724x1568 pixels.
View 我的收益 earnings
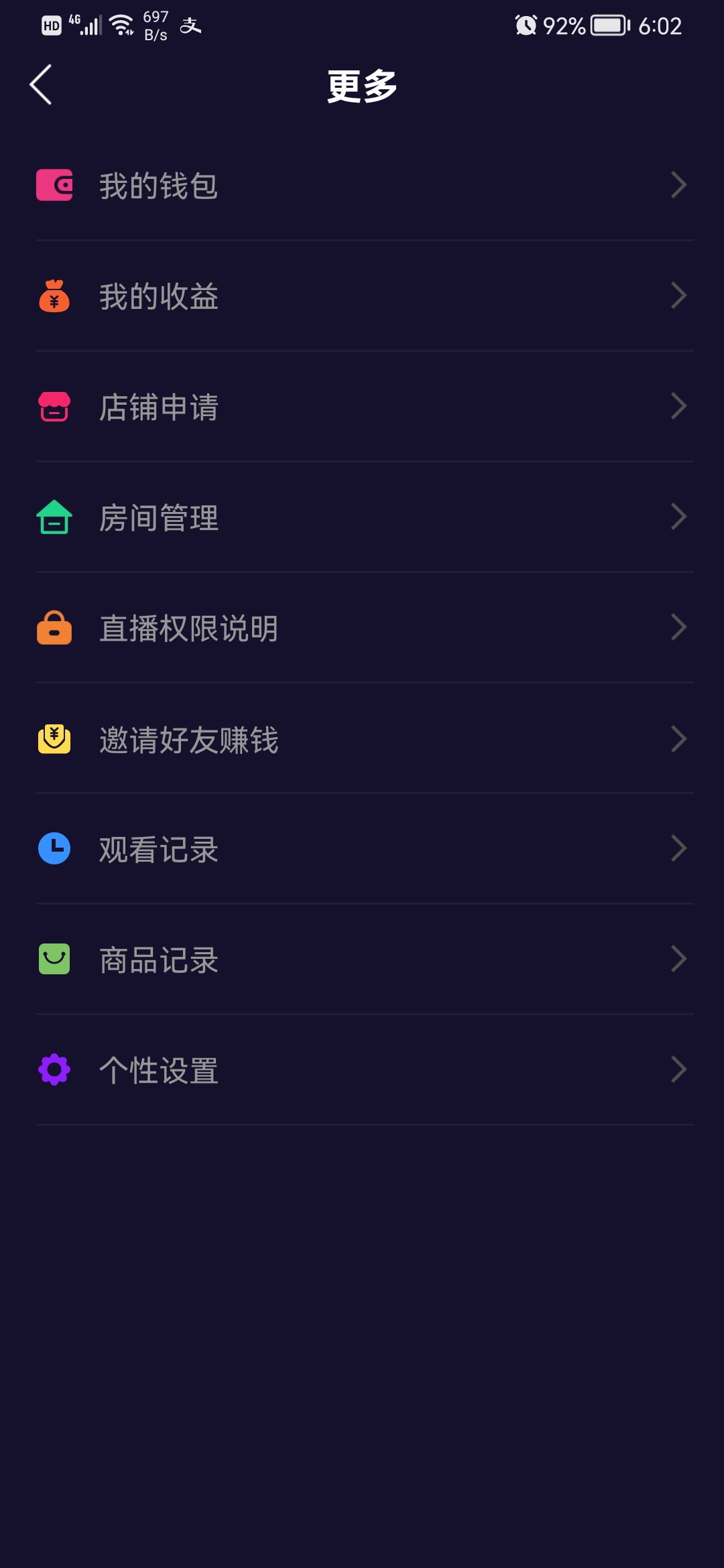tap(160, 296)
